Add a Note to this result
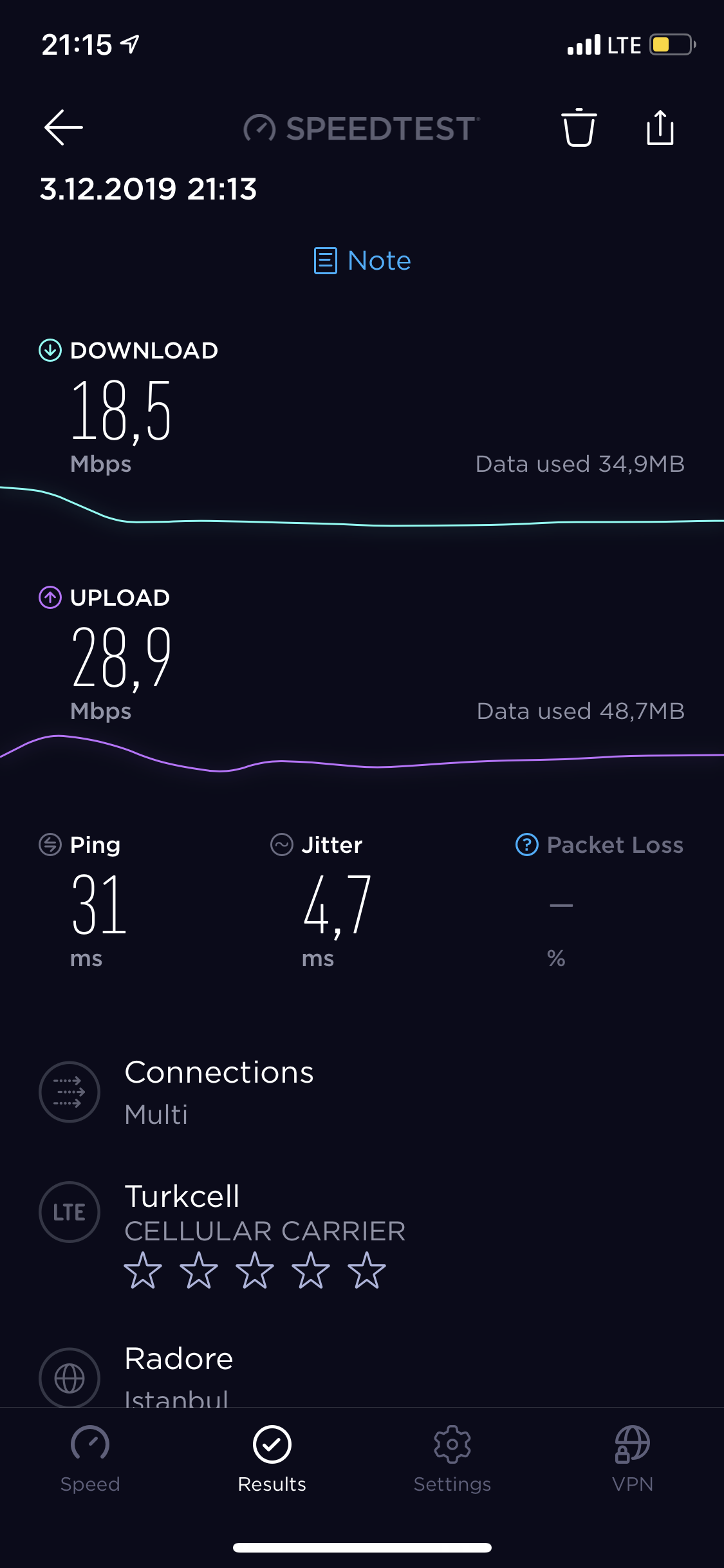 (362, 261)
